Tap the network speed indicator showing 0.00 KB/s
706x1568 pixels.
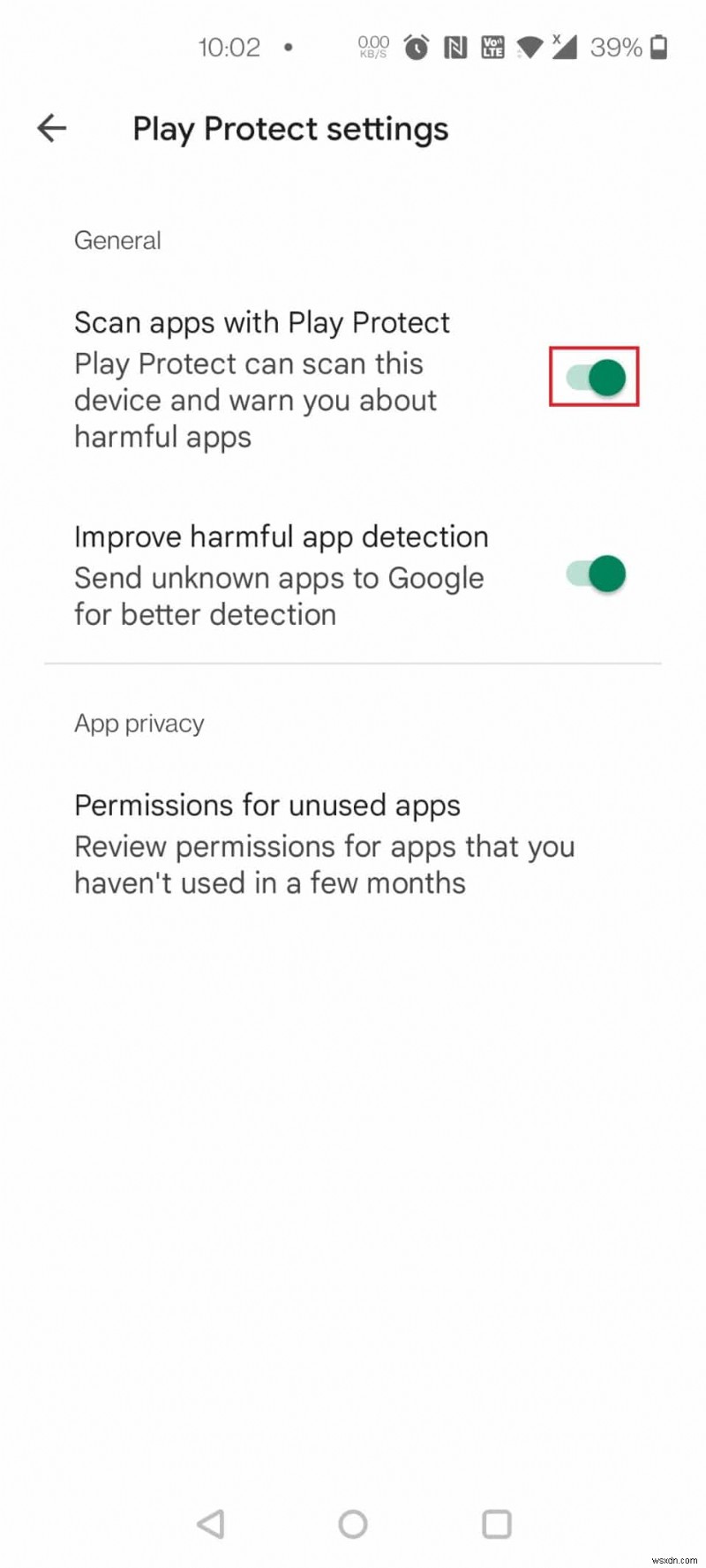pos(373,48)
